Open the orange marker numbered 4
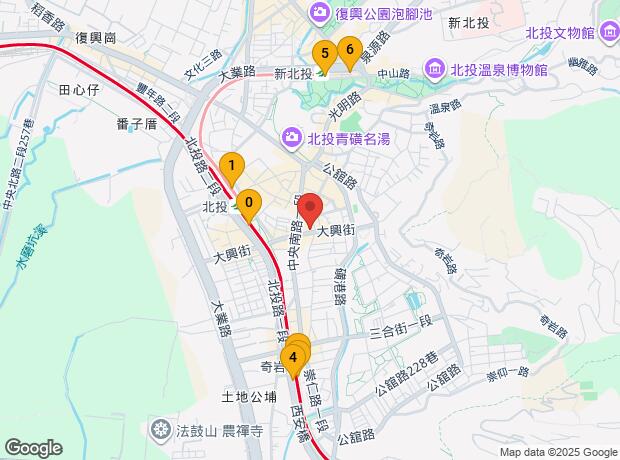The image size is (620, 460). (x=294, y=358)
